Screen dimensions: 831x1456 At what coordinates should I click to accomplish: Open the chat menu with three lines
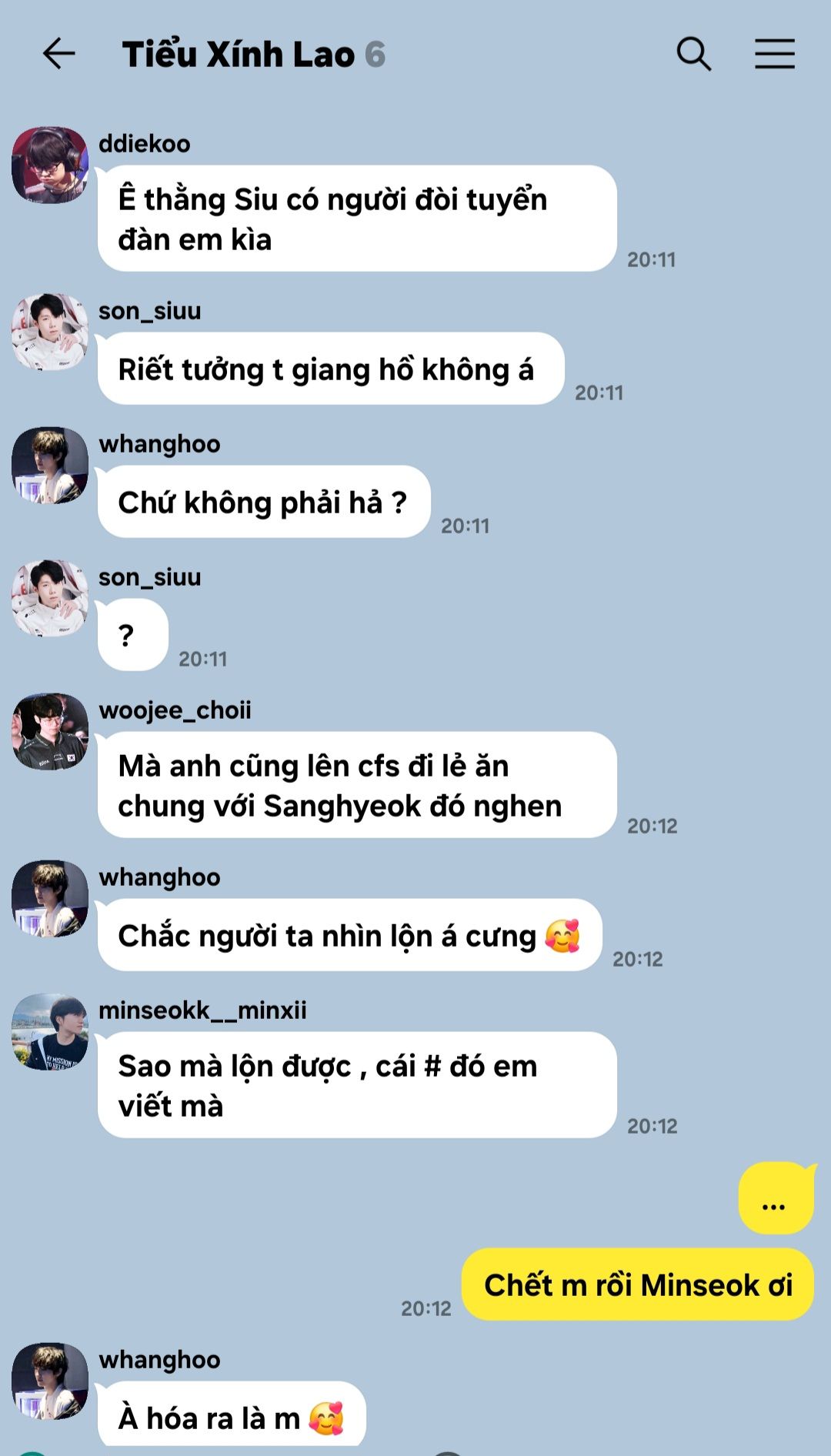click(x=774, y=54)
